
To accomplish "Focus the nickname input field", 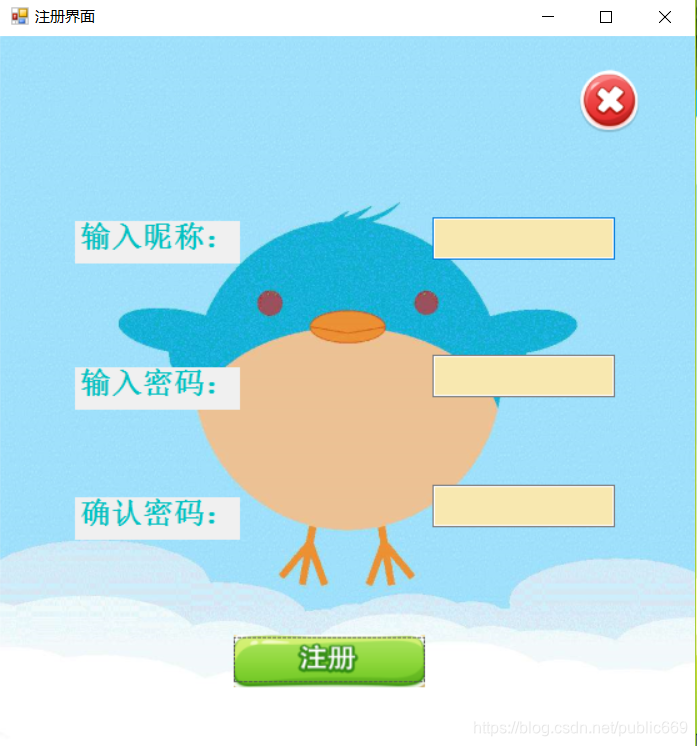I will (523, 238).
